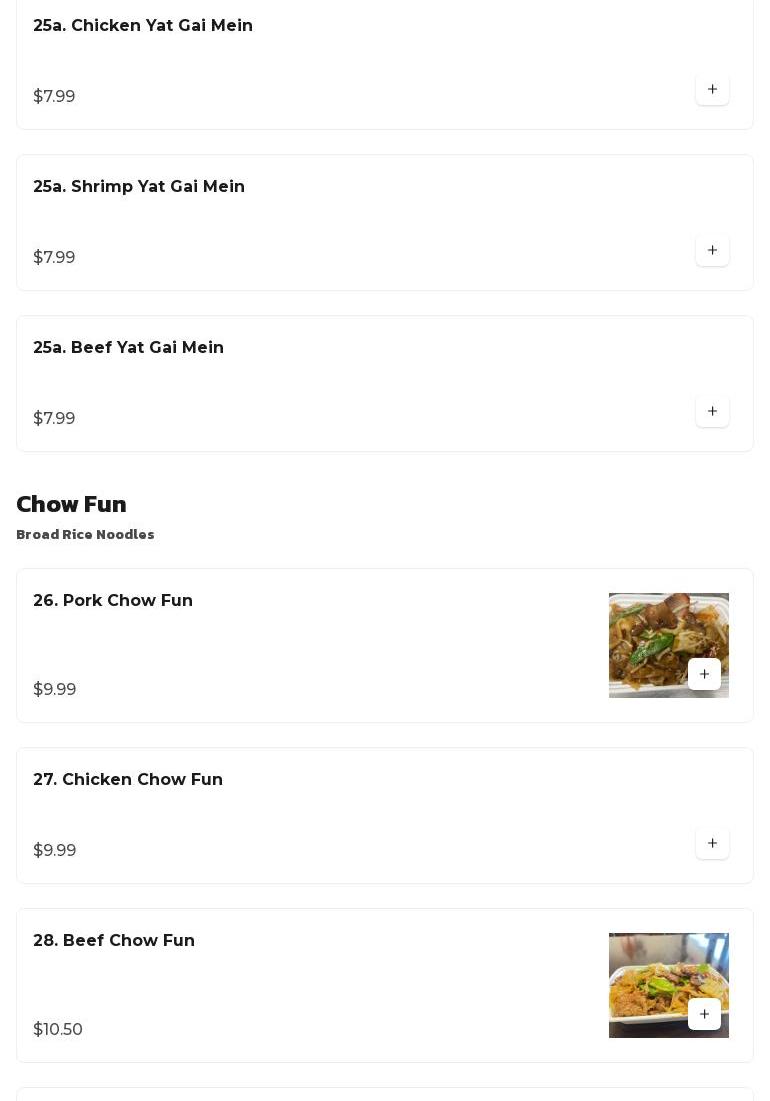770x1101 pixels.
Task: Add Shrimp Yat Gai Mein to cart
Action: pyautogui.click(x=712, y=251)
